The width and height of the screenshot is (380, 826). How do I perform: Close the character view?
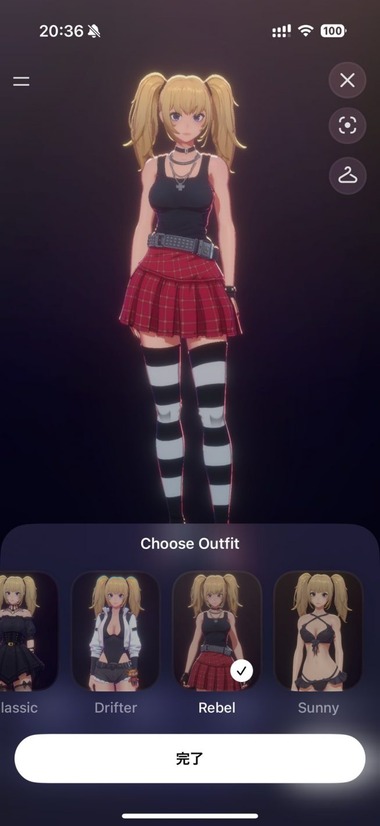(x=347, y=81)
